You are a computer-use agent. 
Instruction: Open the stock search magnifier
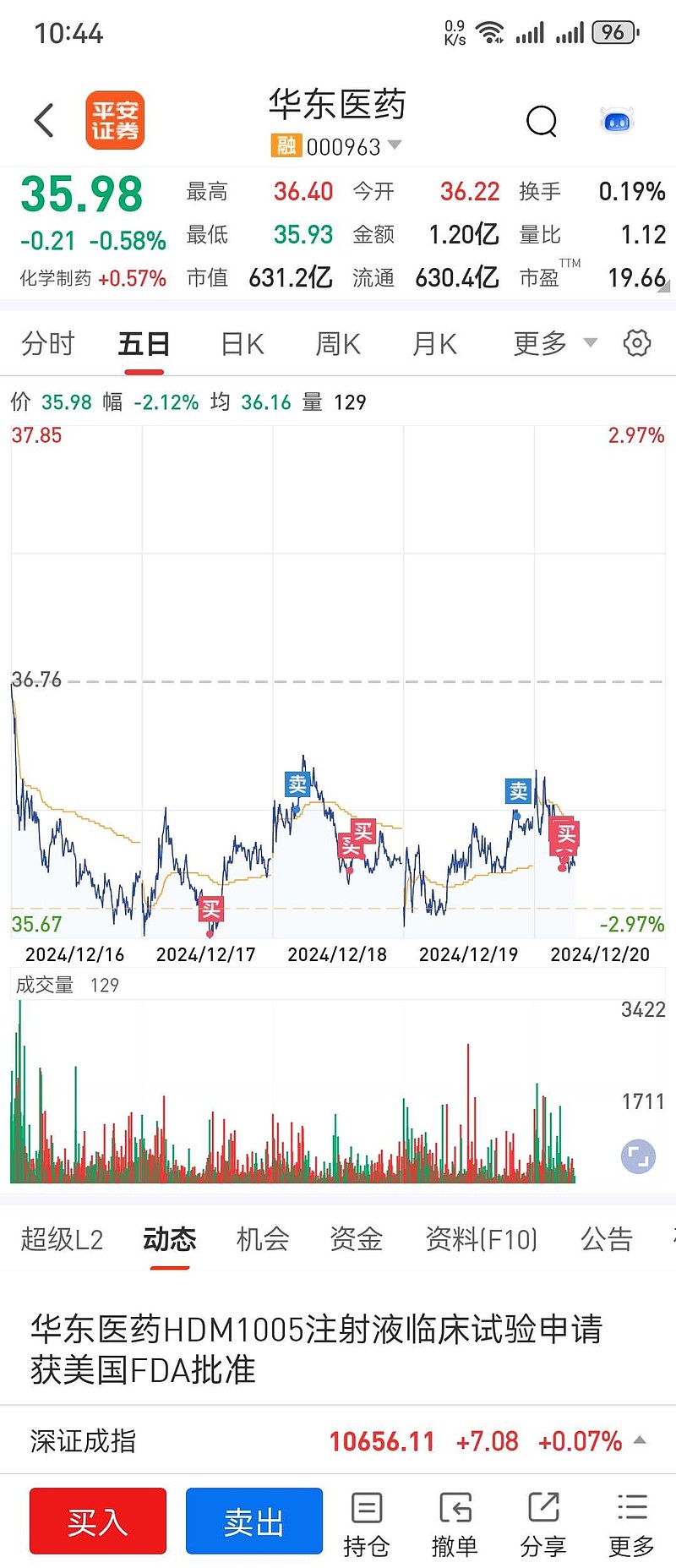click(x=541, y=122)
